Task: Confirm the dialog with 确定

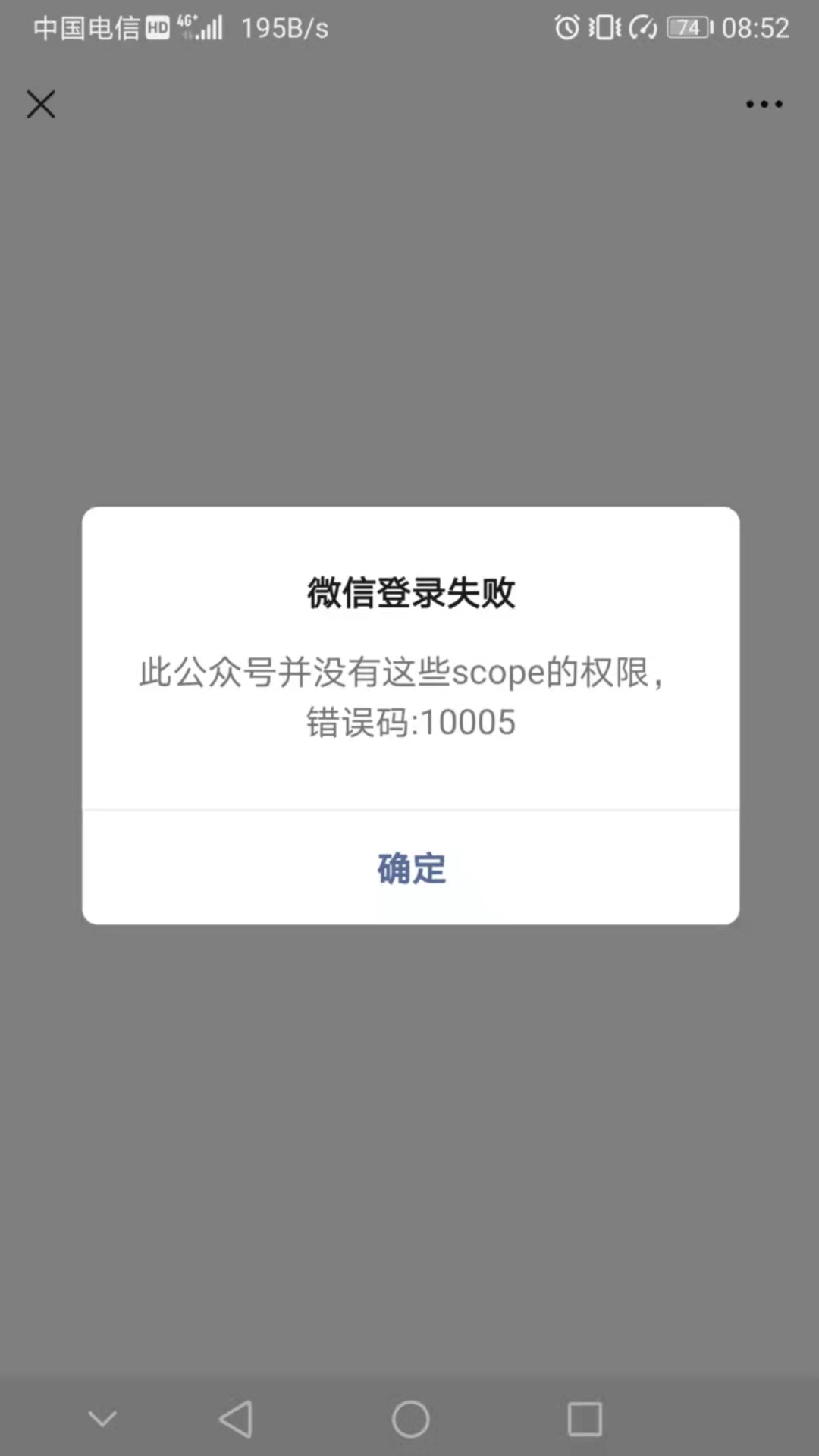Action: 411,868
